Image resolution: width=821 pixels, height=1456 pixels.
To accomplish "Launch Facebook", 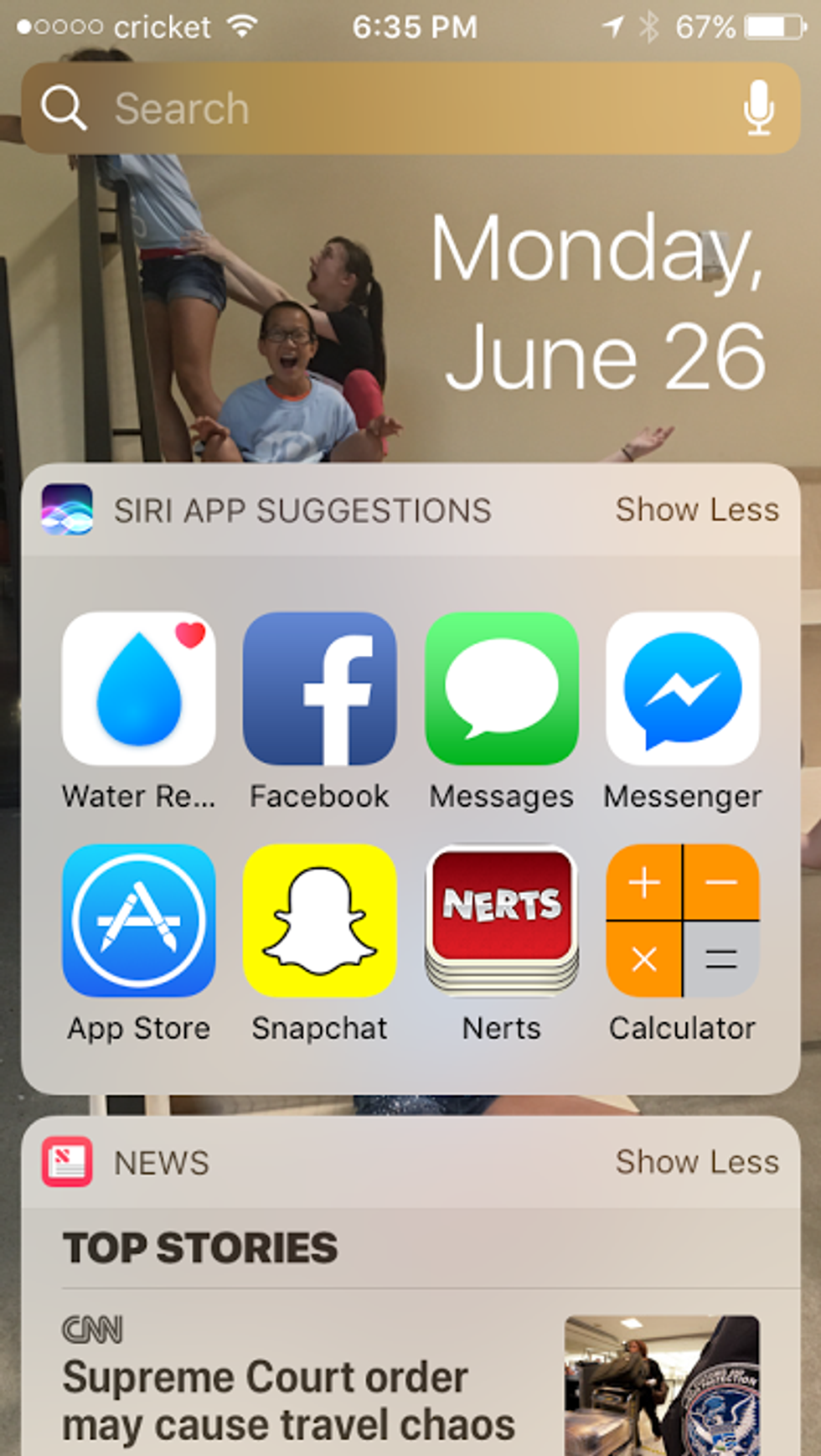I will coord(319,689).
